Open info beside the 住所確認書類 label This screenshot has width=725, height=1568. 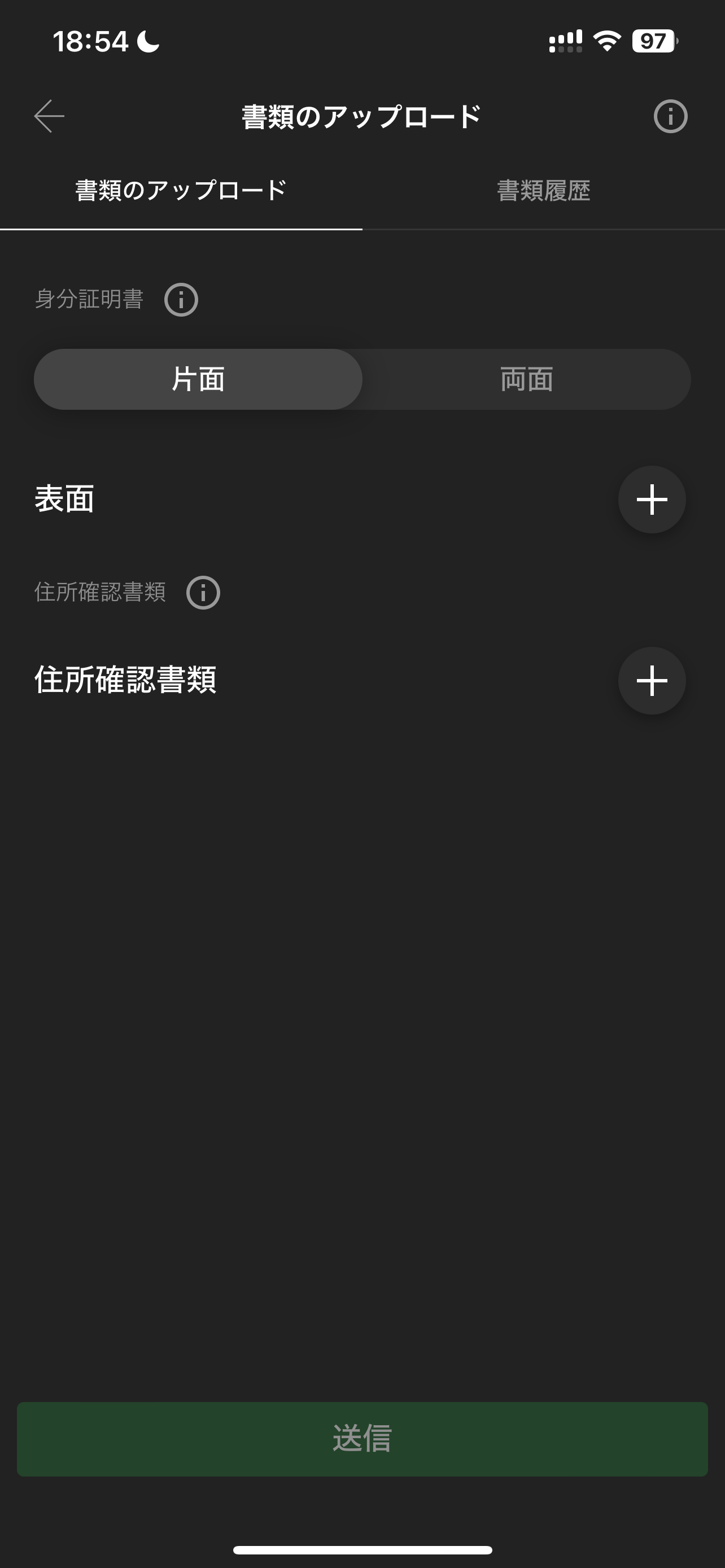click(x=203, y=592)
